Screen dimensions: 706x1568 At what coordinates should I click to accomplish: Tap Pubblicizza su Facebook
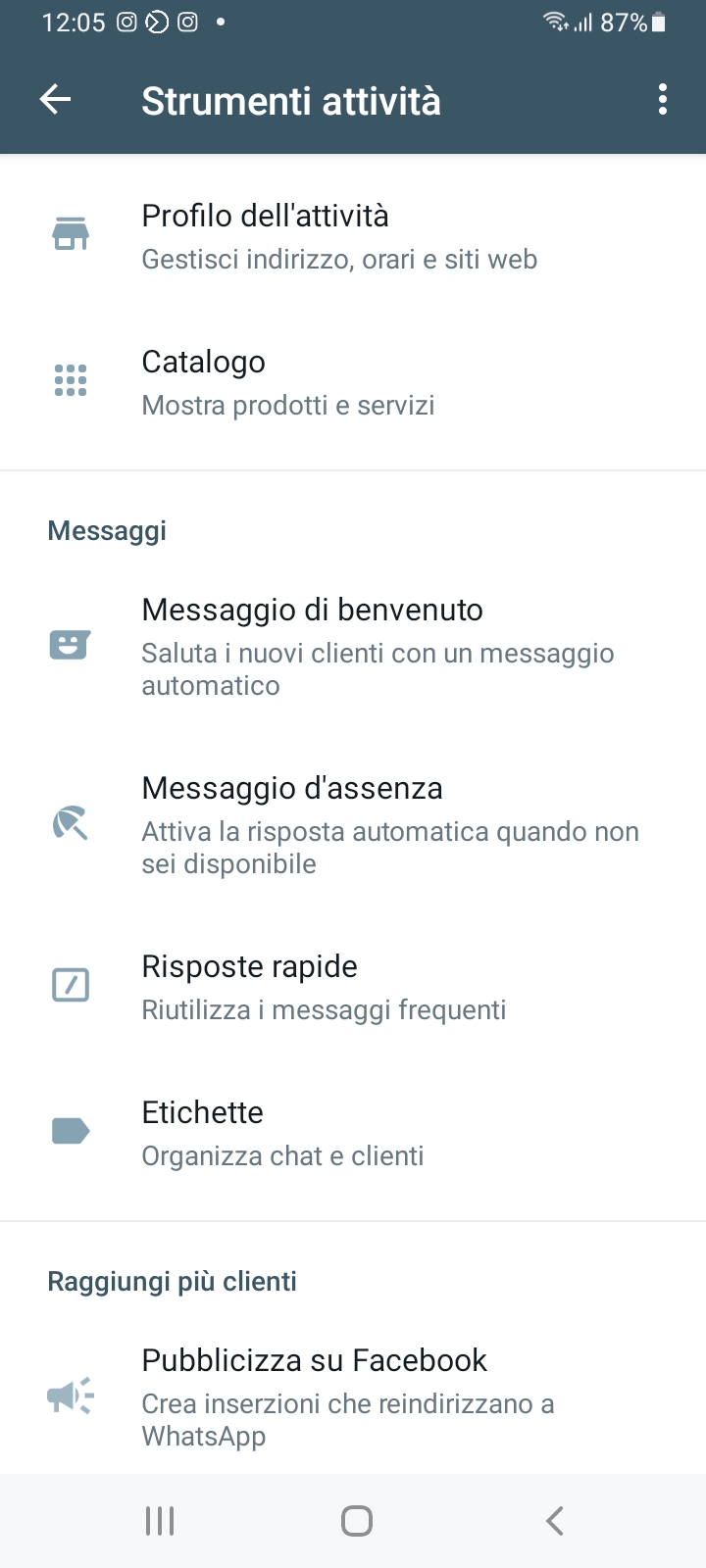point(353,1396)
